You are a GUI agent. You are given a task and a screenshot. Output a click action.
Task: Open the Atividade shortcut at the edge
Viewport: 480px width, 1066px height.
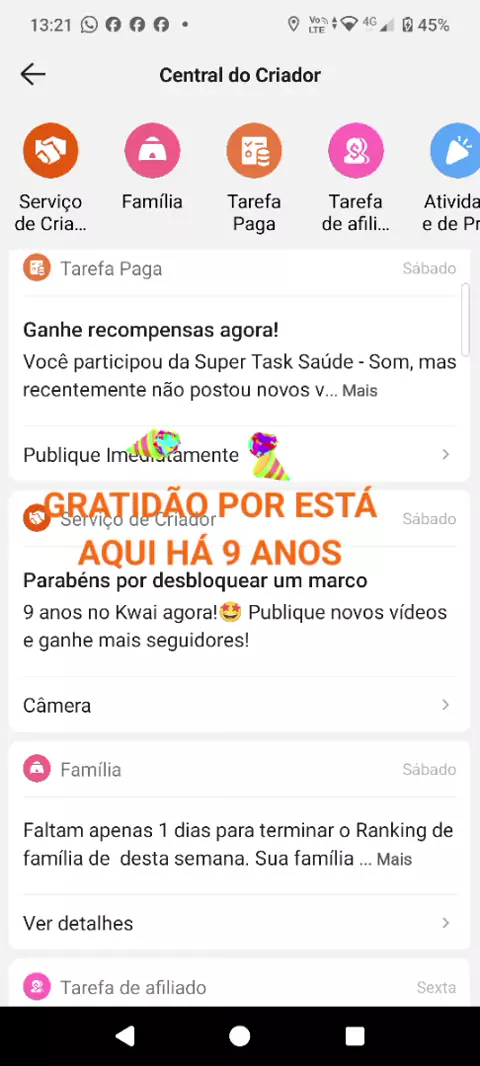click(x=456, y=150)
